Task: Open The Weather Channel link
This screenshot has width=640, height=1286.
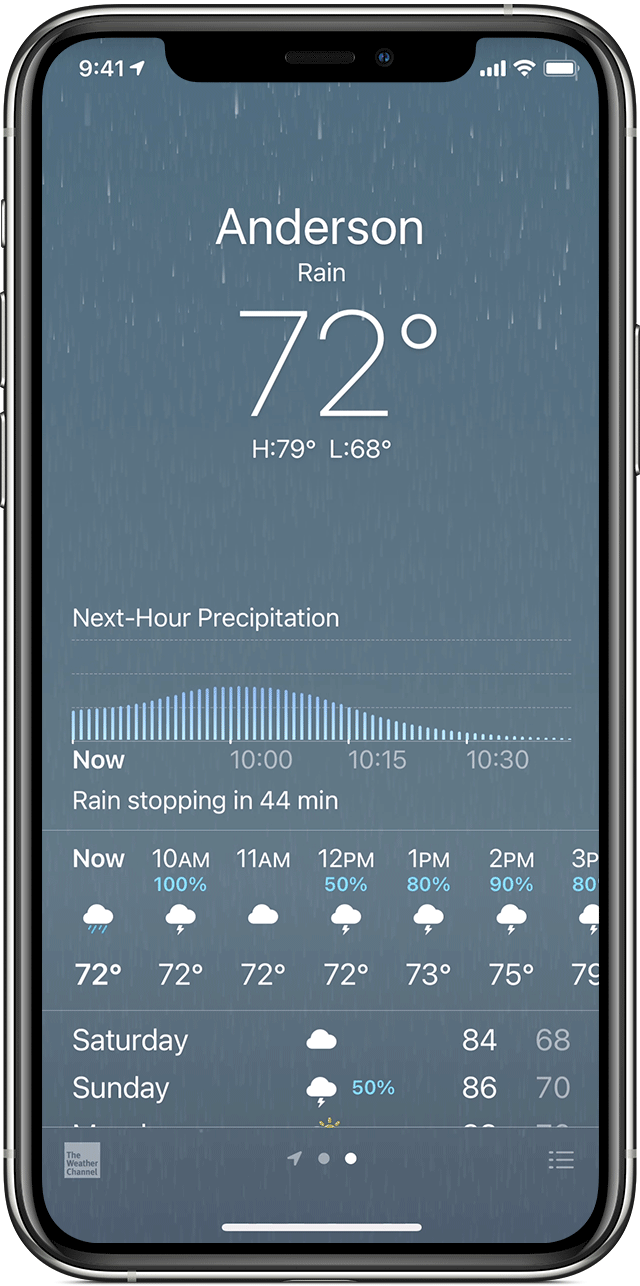Action: point(82,1160)
